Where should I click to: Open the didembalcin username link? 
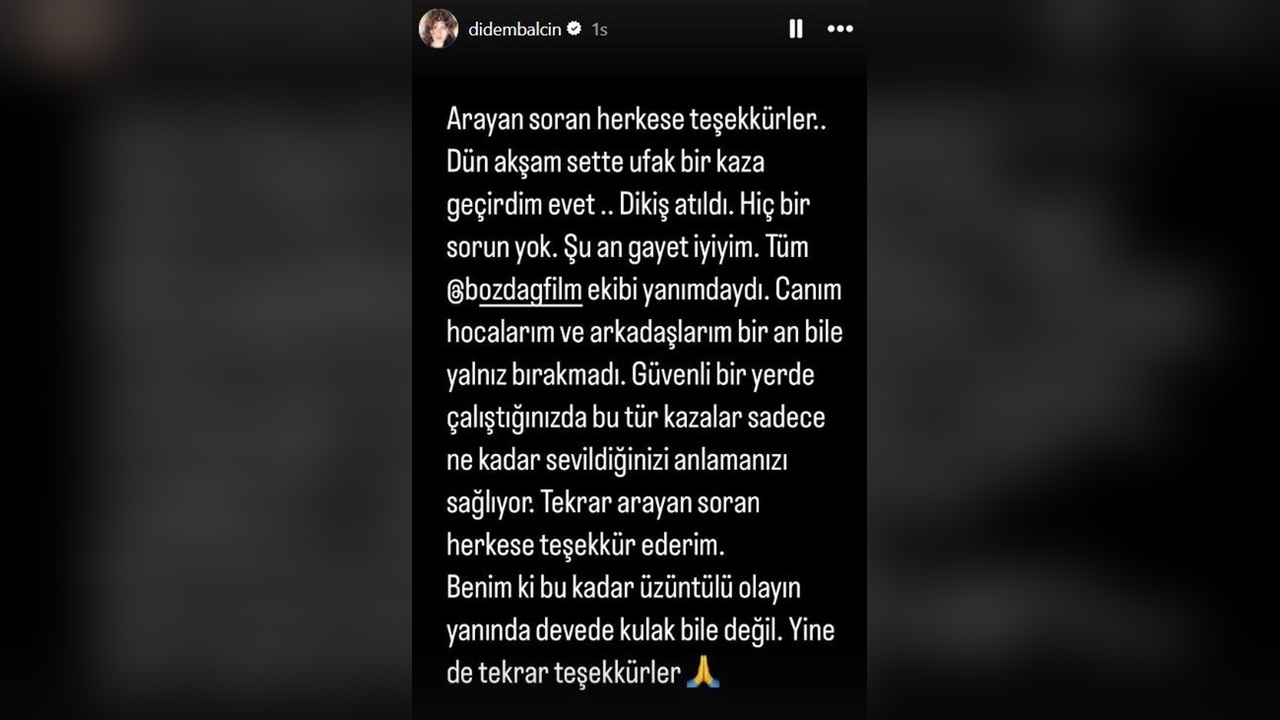coord(514,30)
